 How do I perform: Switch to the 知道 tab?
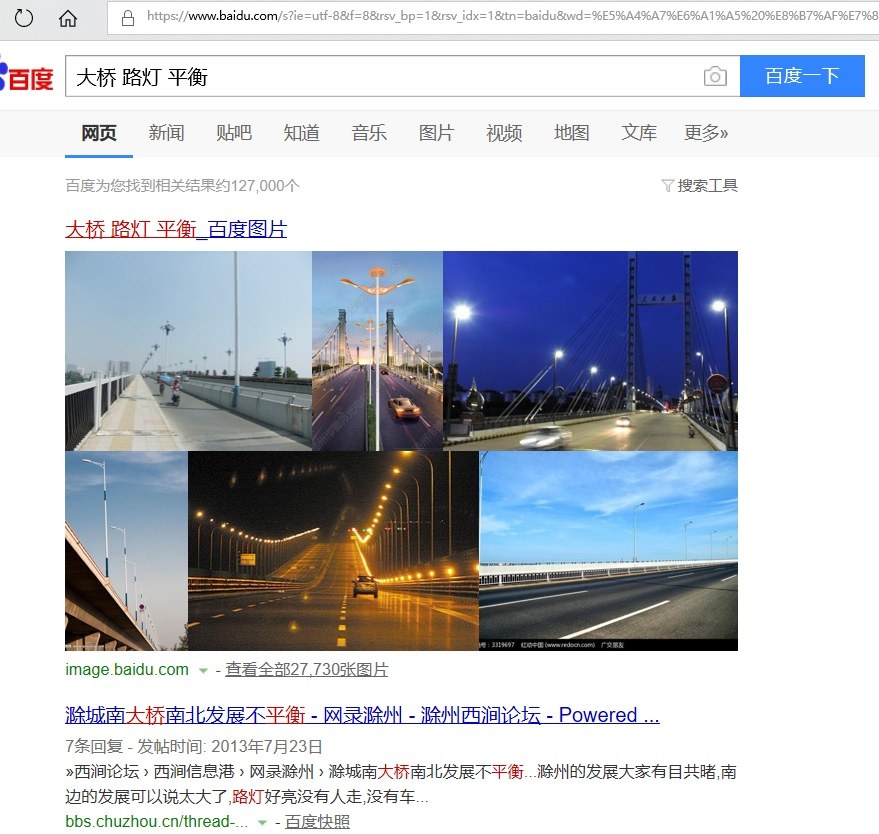click(x=301, y=133)
